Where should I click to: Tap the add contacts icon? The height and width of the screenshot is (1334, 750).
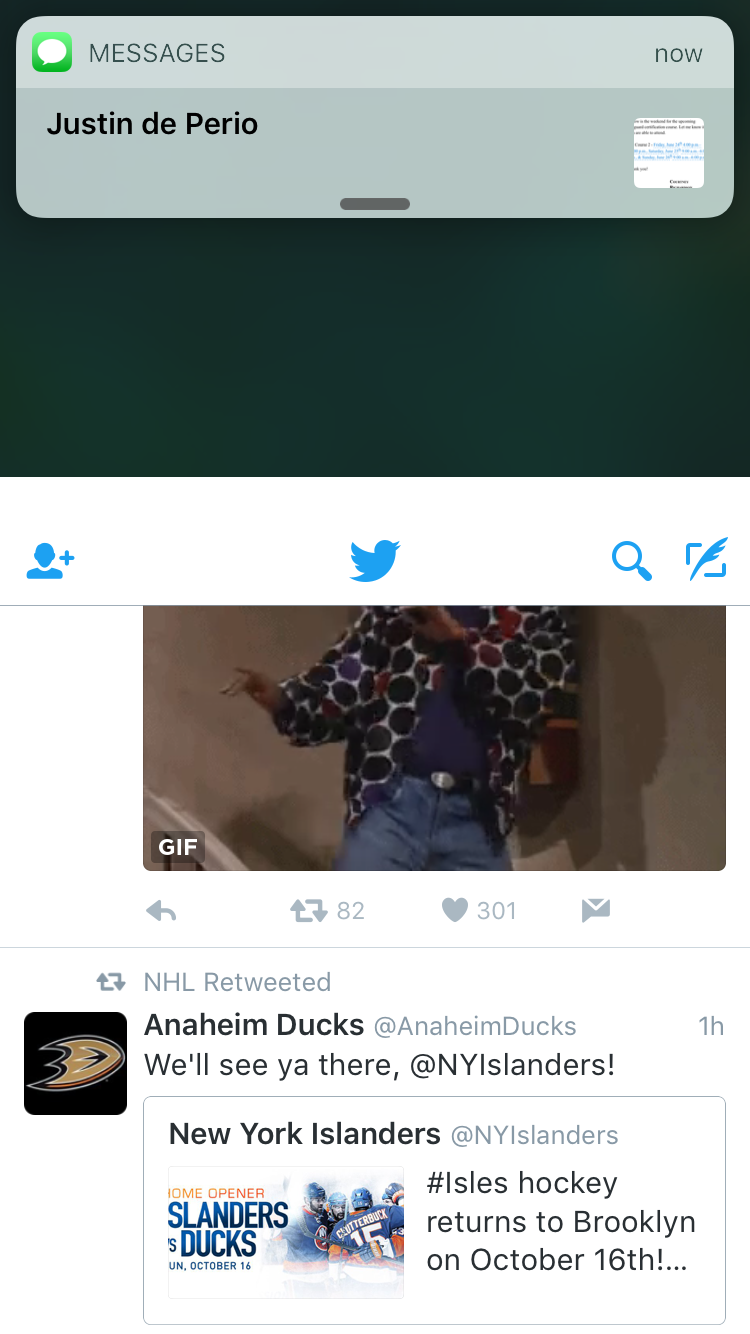click(x=51, y=561)
